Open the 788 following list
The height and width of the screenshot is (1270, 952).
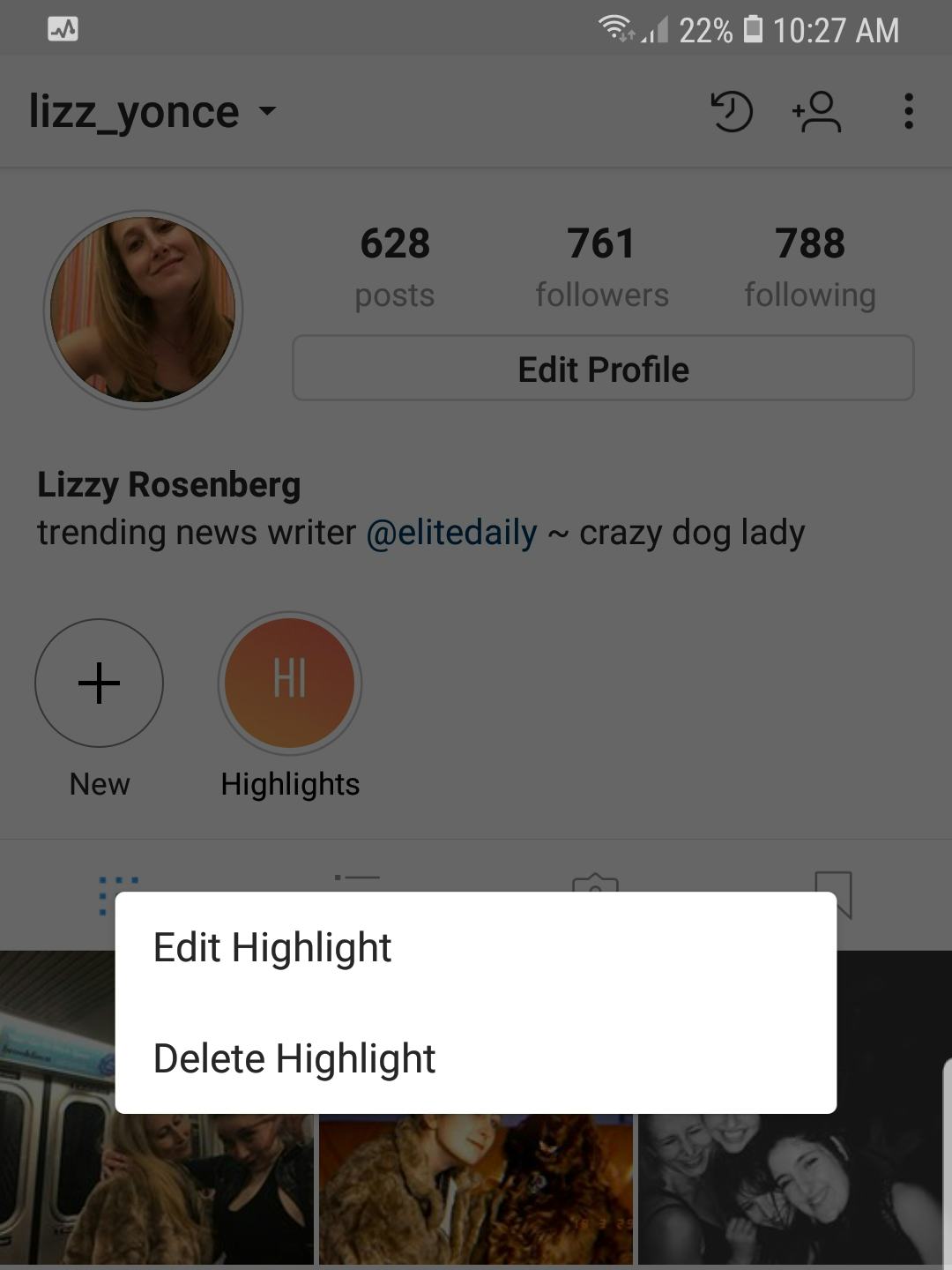click(809, 265)
